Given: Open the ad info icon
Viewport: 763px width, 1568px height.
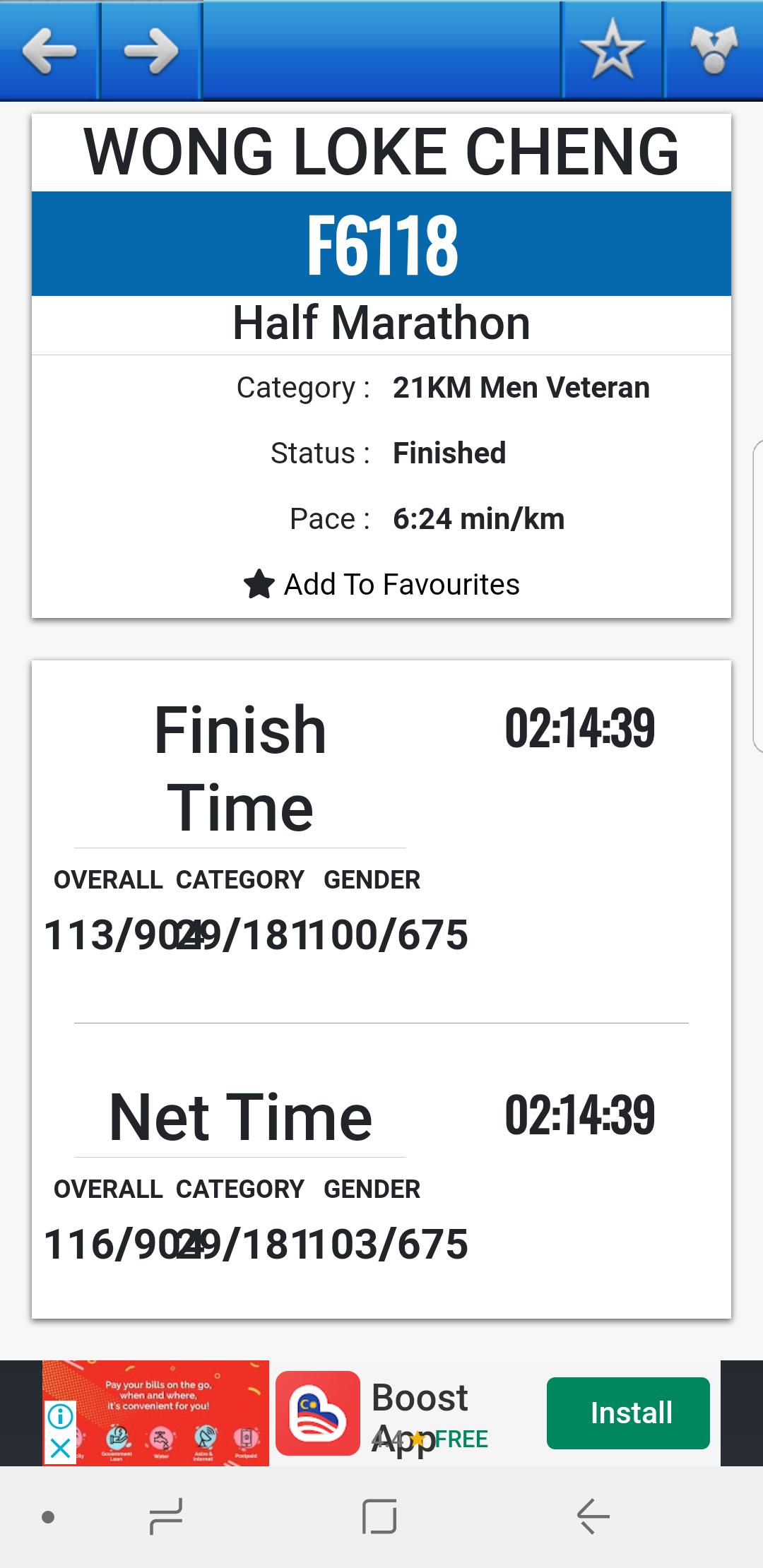Looking at the screenshot, I should tap(61, 1416).
